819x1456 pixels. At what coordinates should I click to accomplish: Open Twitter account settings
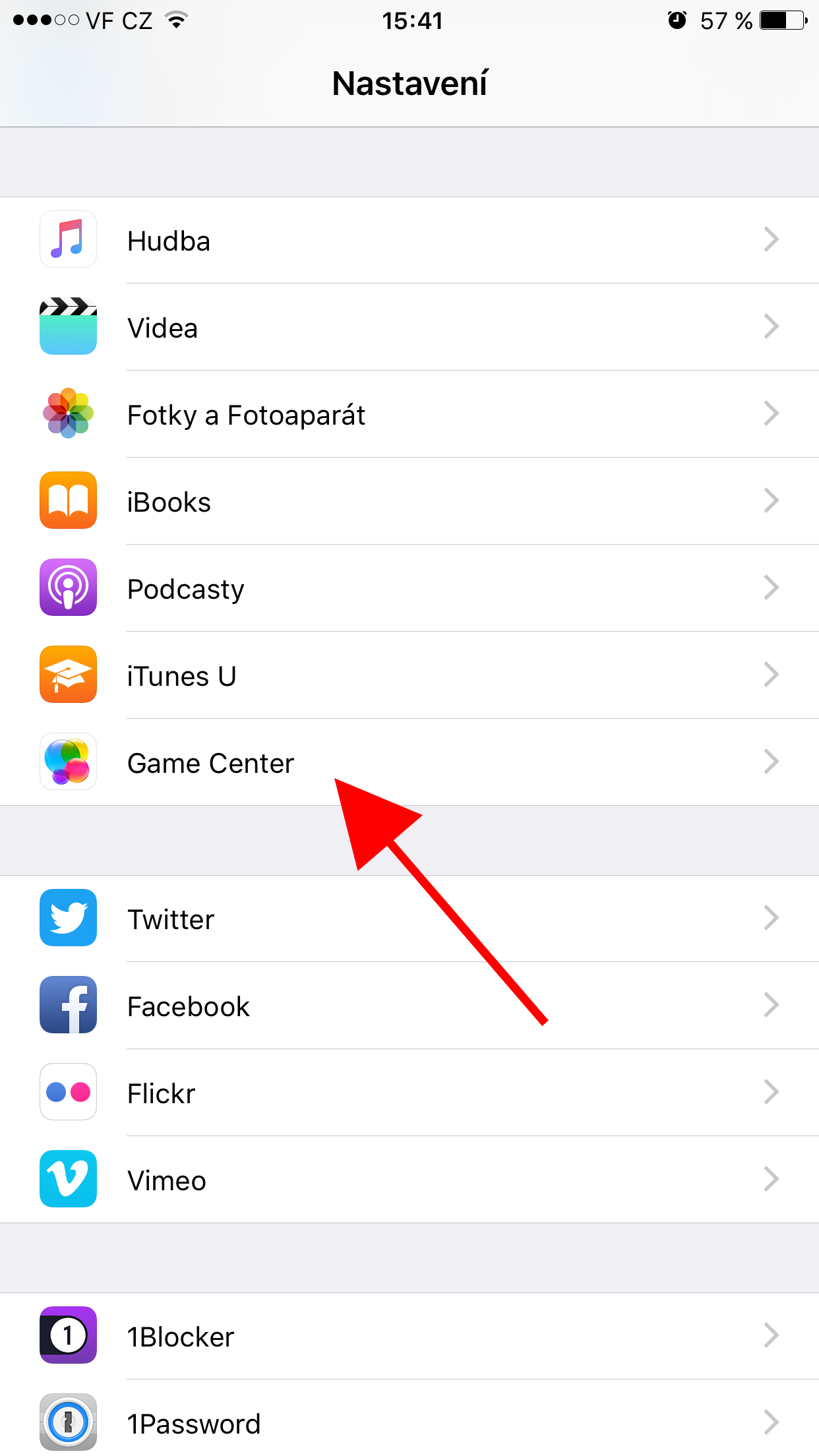point(409,919)
